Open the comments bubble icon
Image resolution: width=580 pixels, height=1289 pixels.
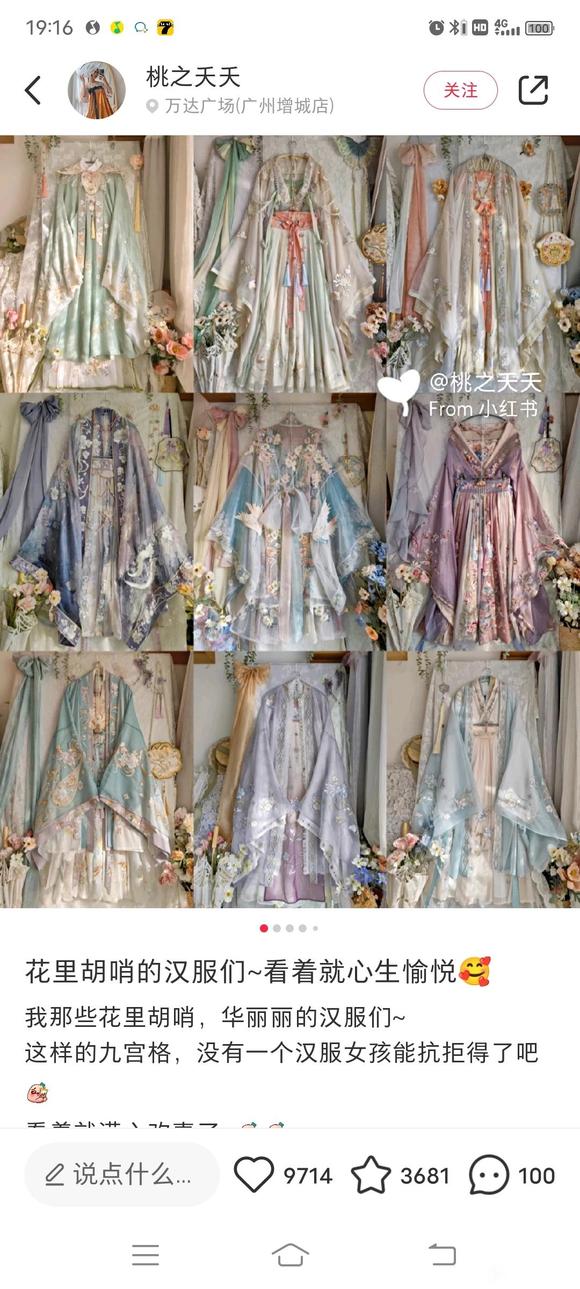click(488, 1175)
